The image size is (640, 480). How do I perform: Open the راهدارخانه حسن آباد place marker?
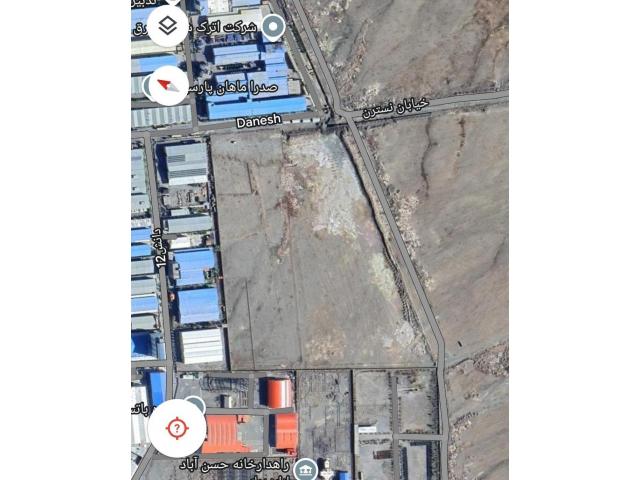306,469
